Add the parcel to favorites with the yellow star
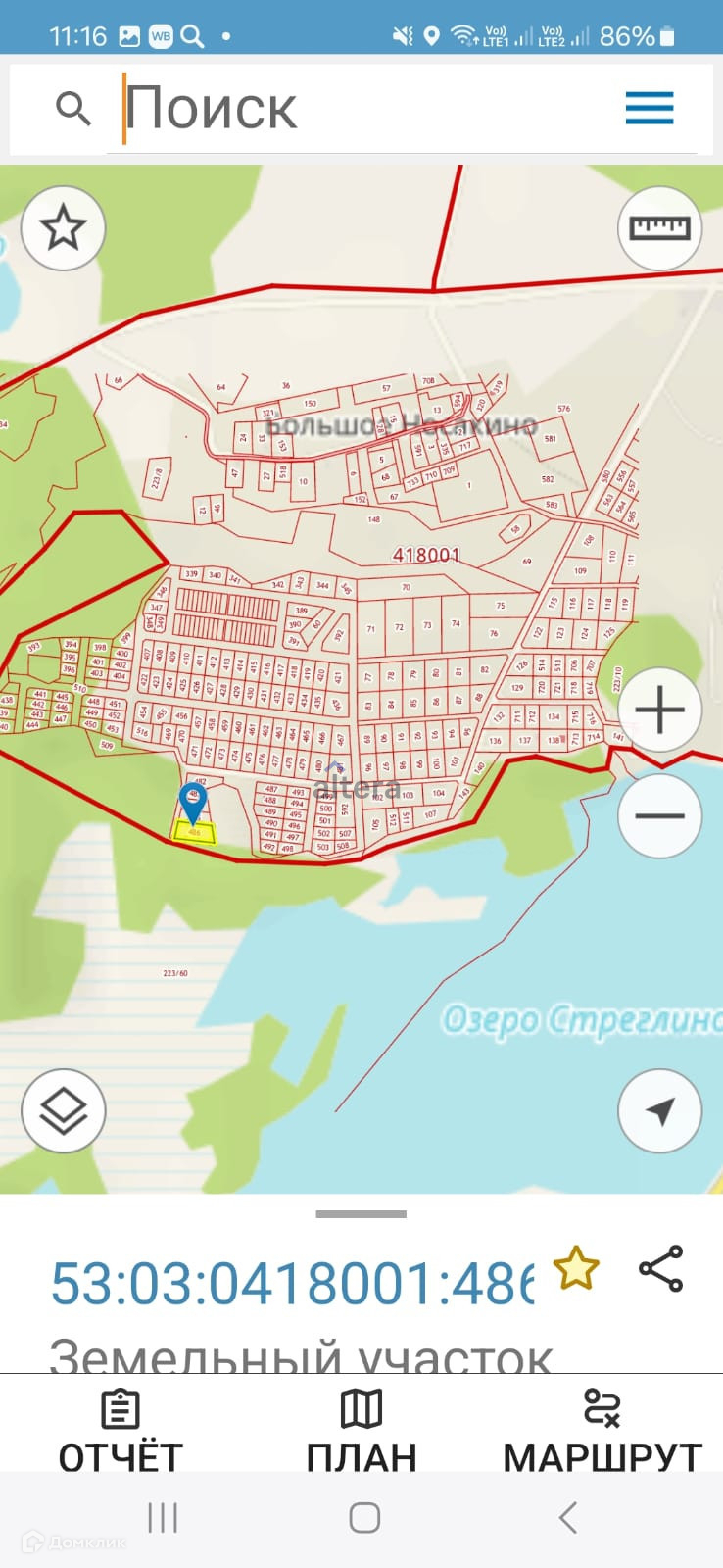723x1568 pixels. tap(576, 1268)
